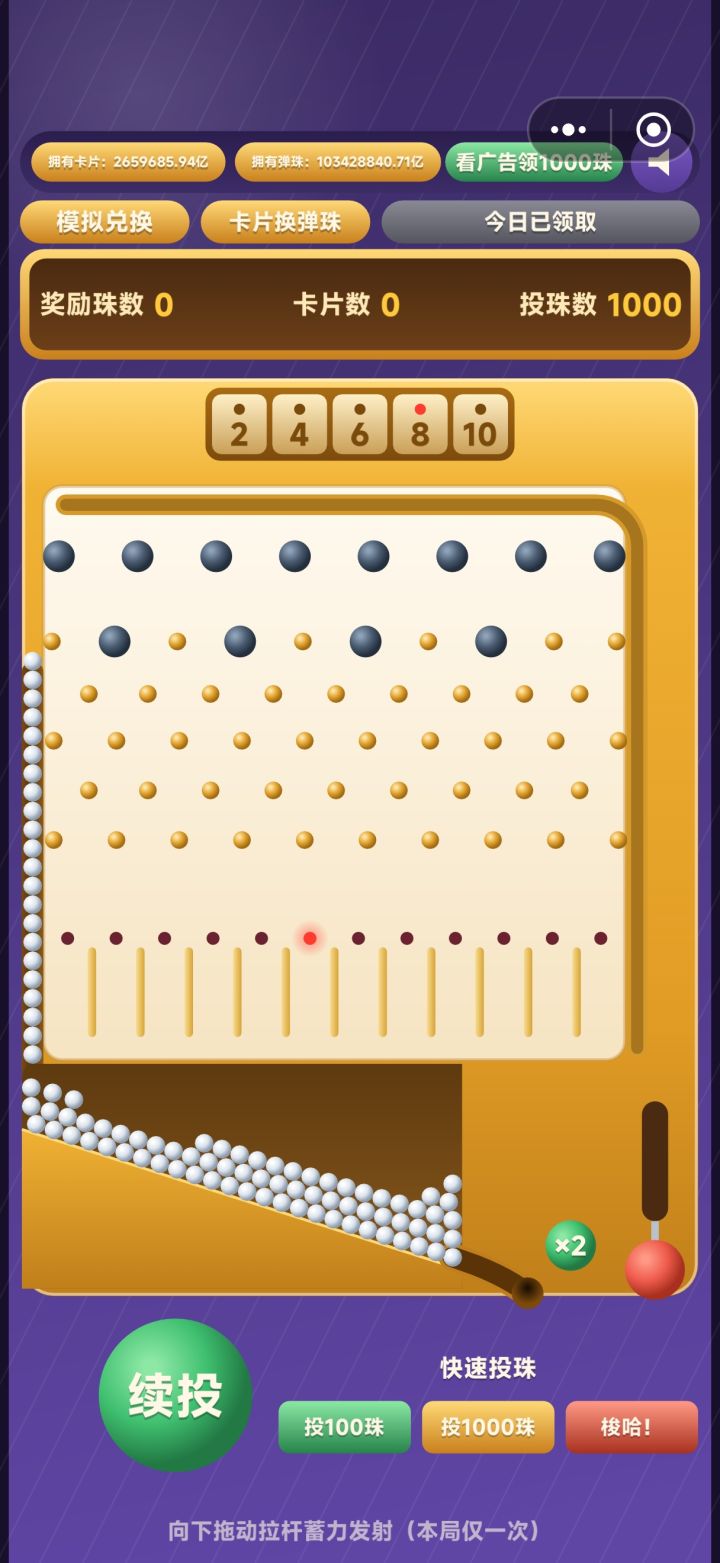
Task: Tap the red launch lever knob
Action: 655,1269
